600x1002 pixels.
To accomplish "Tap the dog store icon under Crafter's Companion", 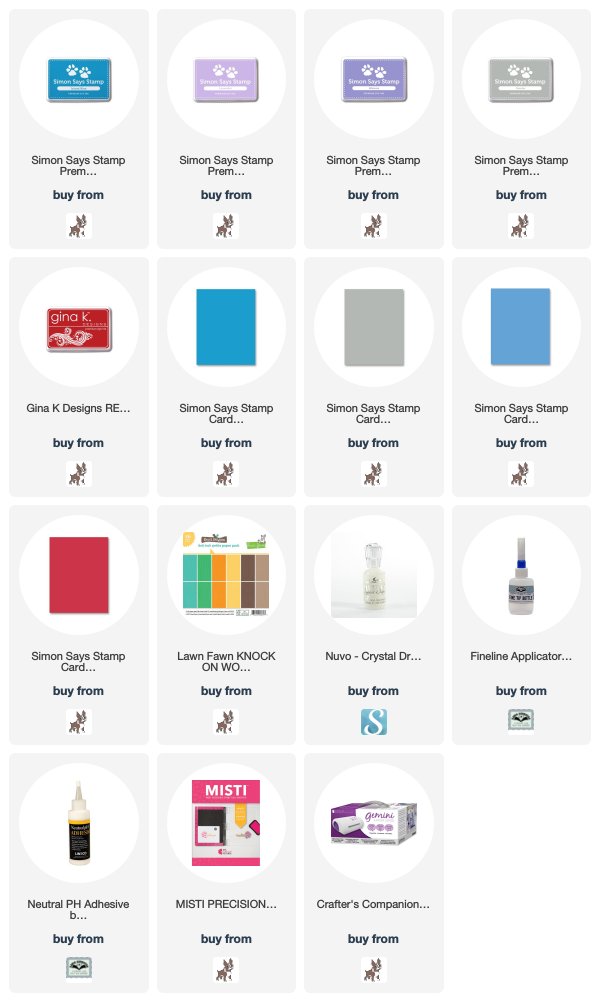I will [x=374, y=969].
